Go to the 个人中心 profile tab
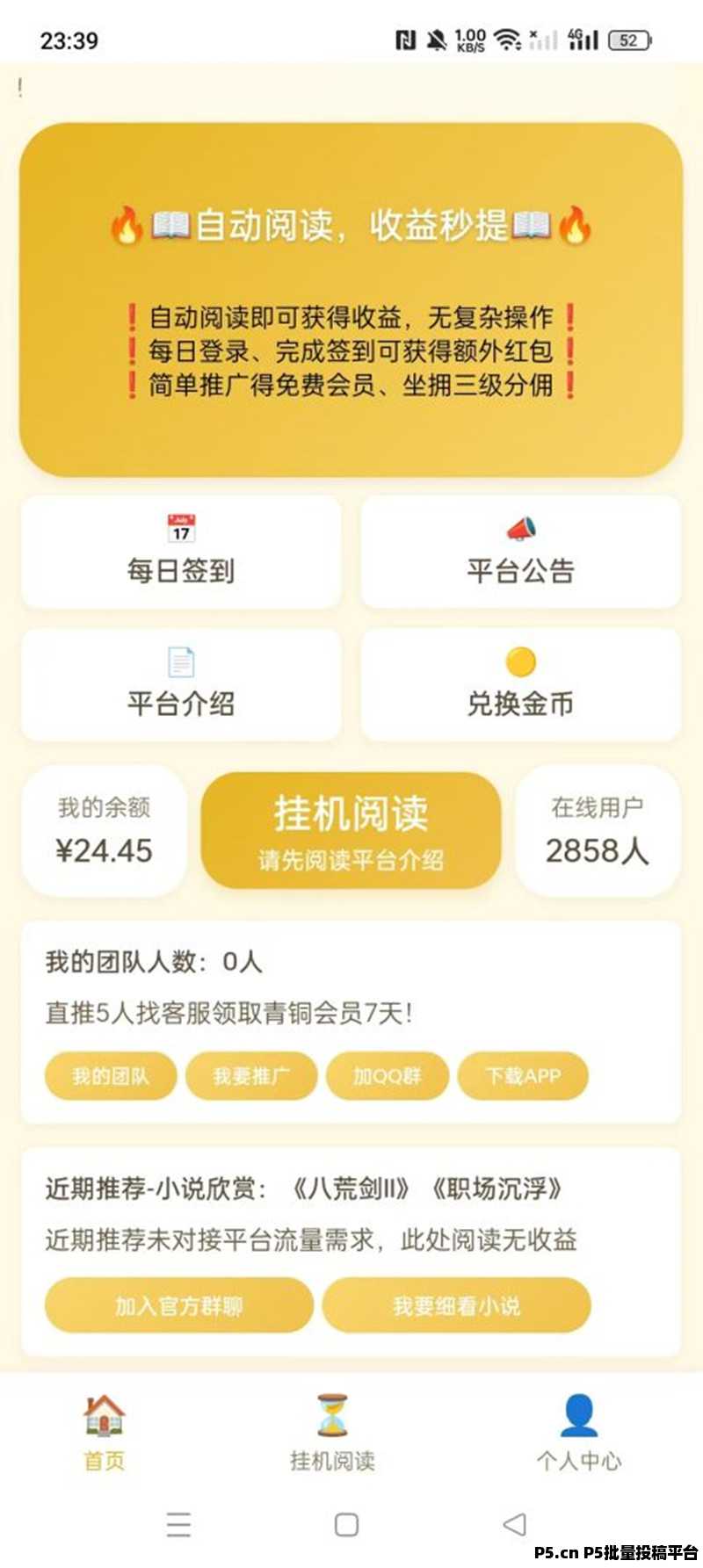Screen dimensions: 703x1568 pyautogui.click(x=579, y=1432)
